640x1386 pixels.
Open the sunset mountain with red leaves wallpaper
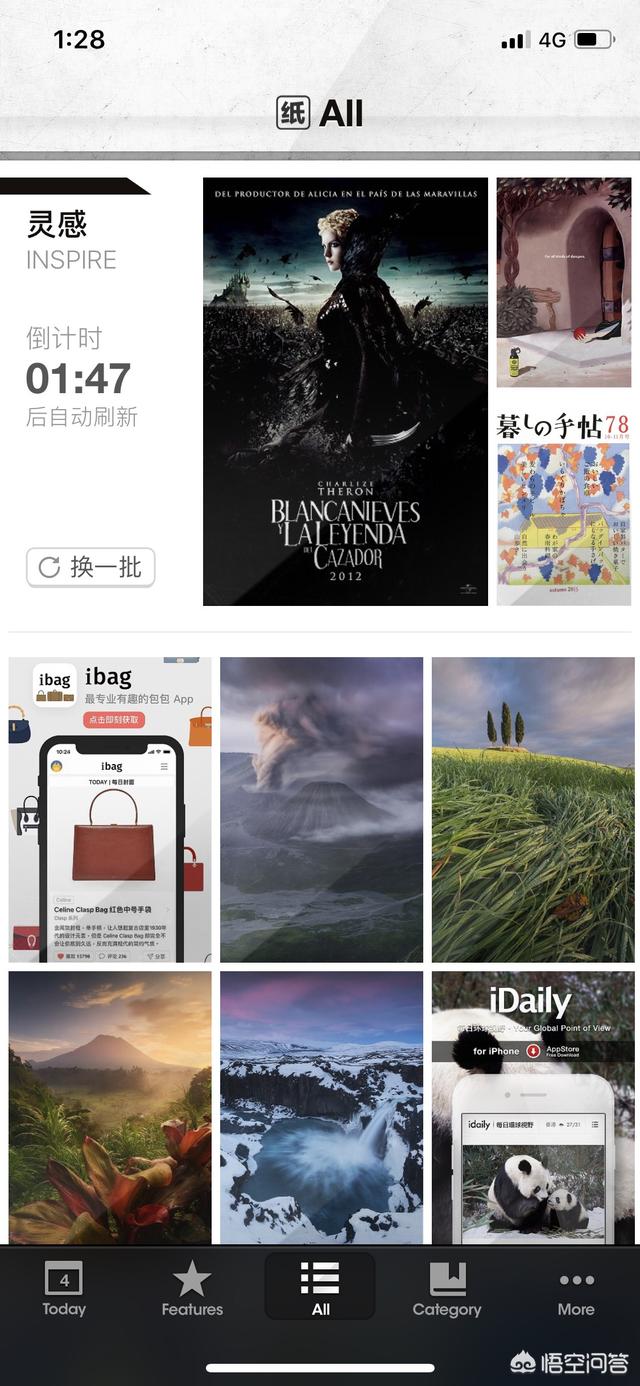tap(110, 1107)
